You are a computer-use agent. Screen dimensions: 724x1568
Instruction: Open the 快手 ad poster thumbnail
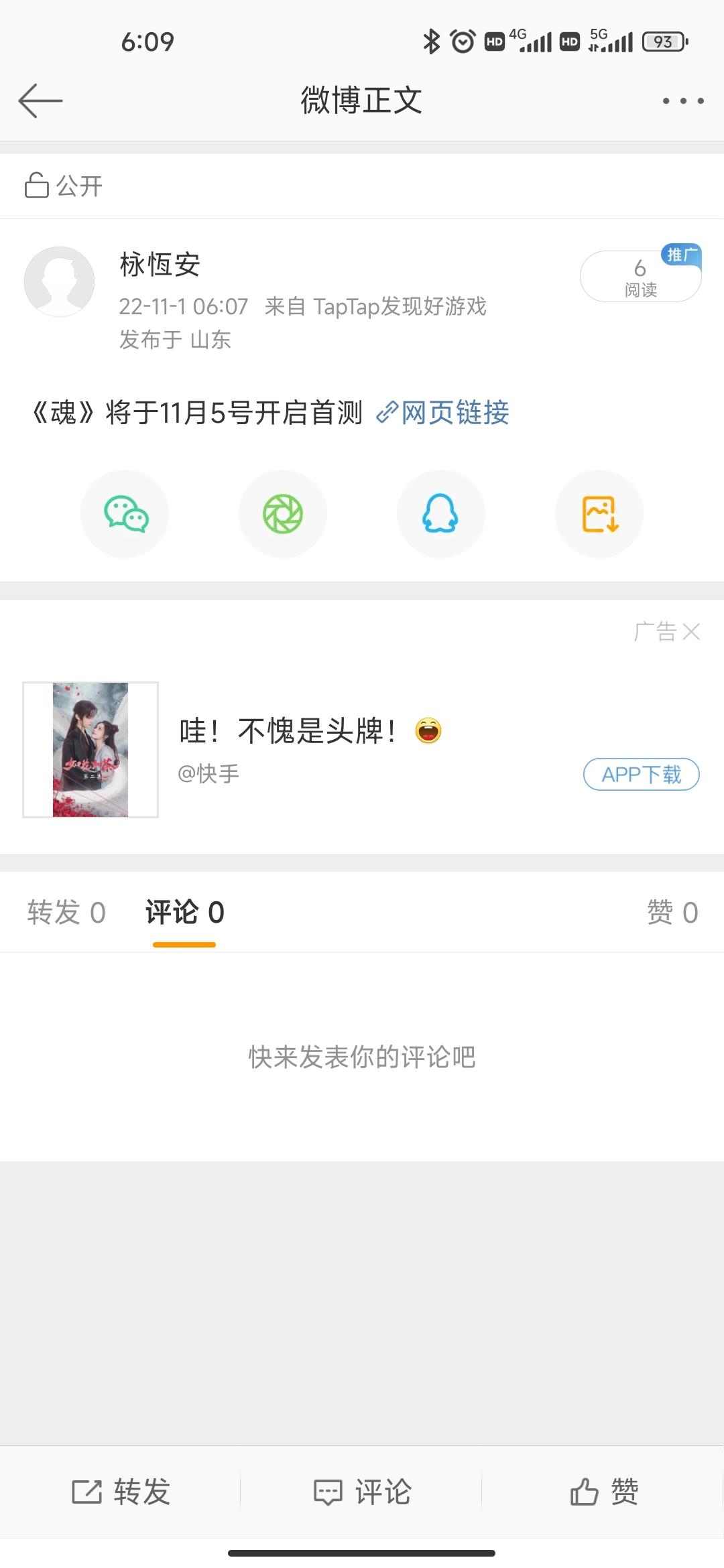click(90, 749)
